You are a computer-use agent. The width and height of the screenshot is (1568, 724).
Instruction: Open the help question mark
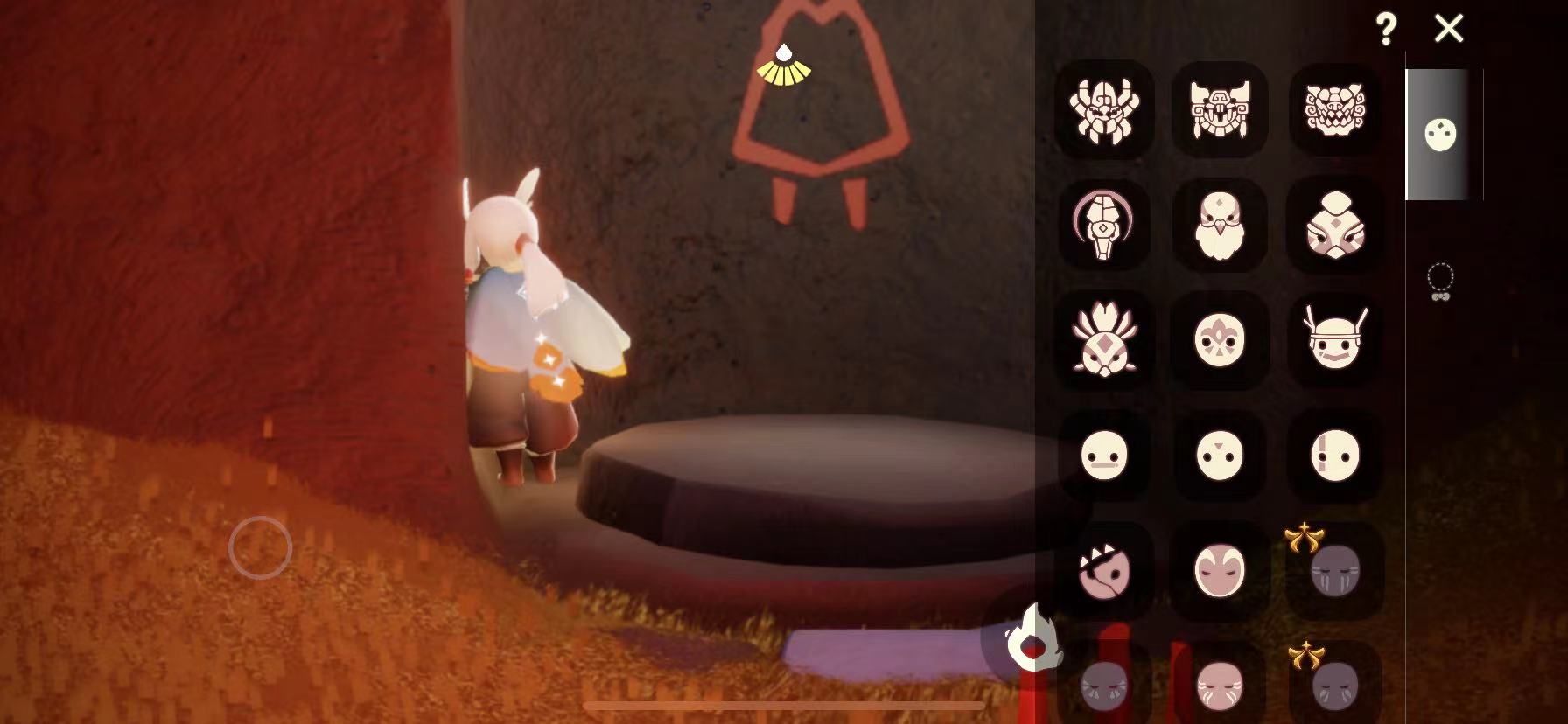tap(1386, 30)
